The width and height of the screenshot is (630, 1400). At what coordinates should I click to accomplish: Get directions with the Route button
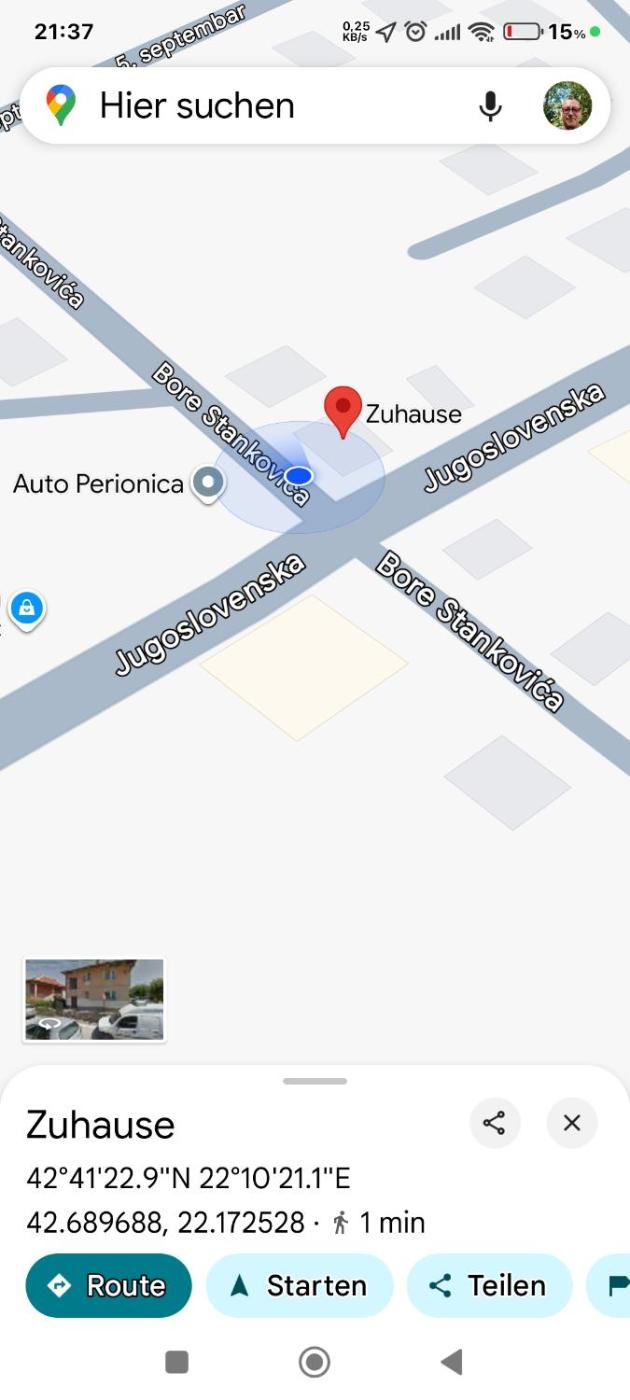coord(108,1285)
